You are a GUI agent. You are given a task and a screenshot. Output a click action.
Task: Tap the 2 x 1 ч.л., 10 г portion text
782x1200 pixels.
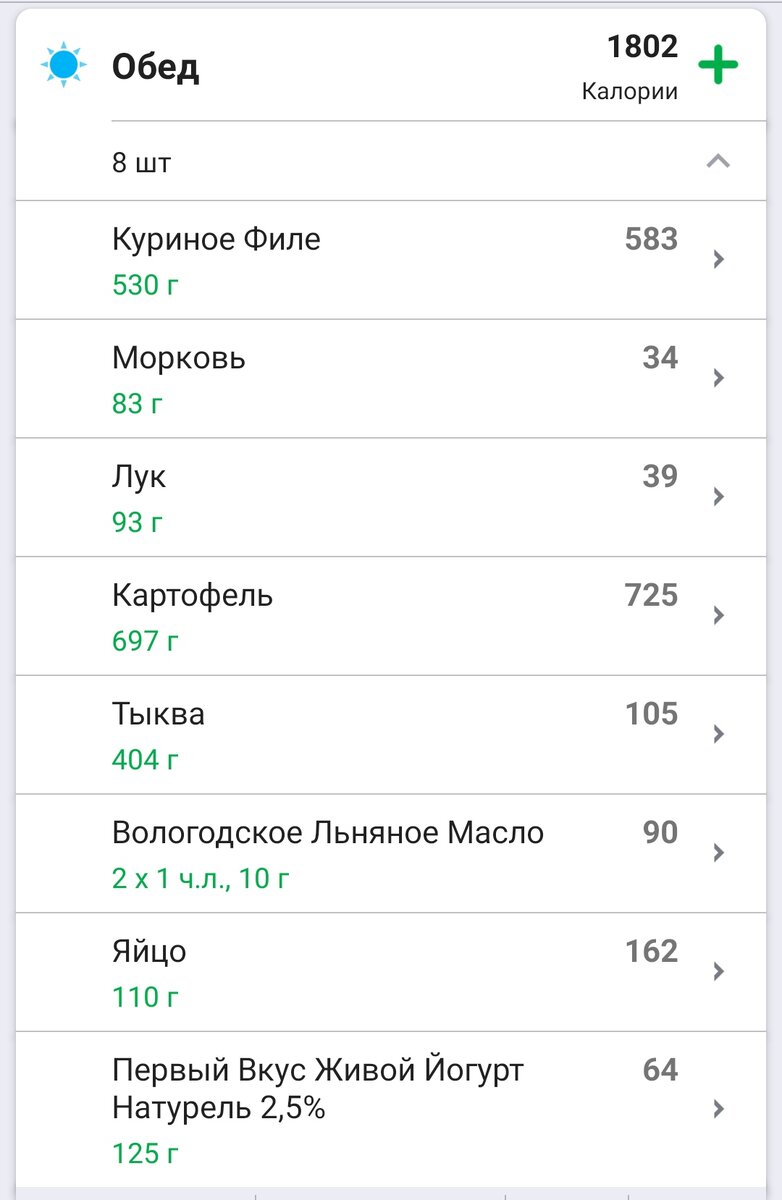click(x=202, y=876)
